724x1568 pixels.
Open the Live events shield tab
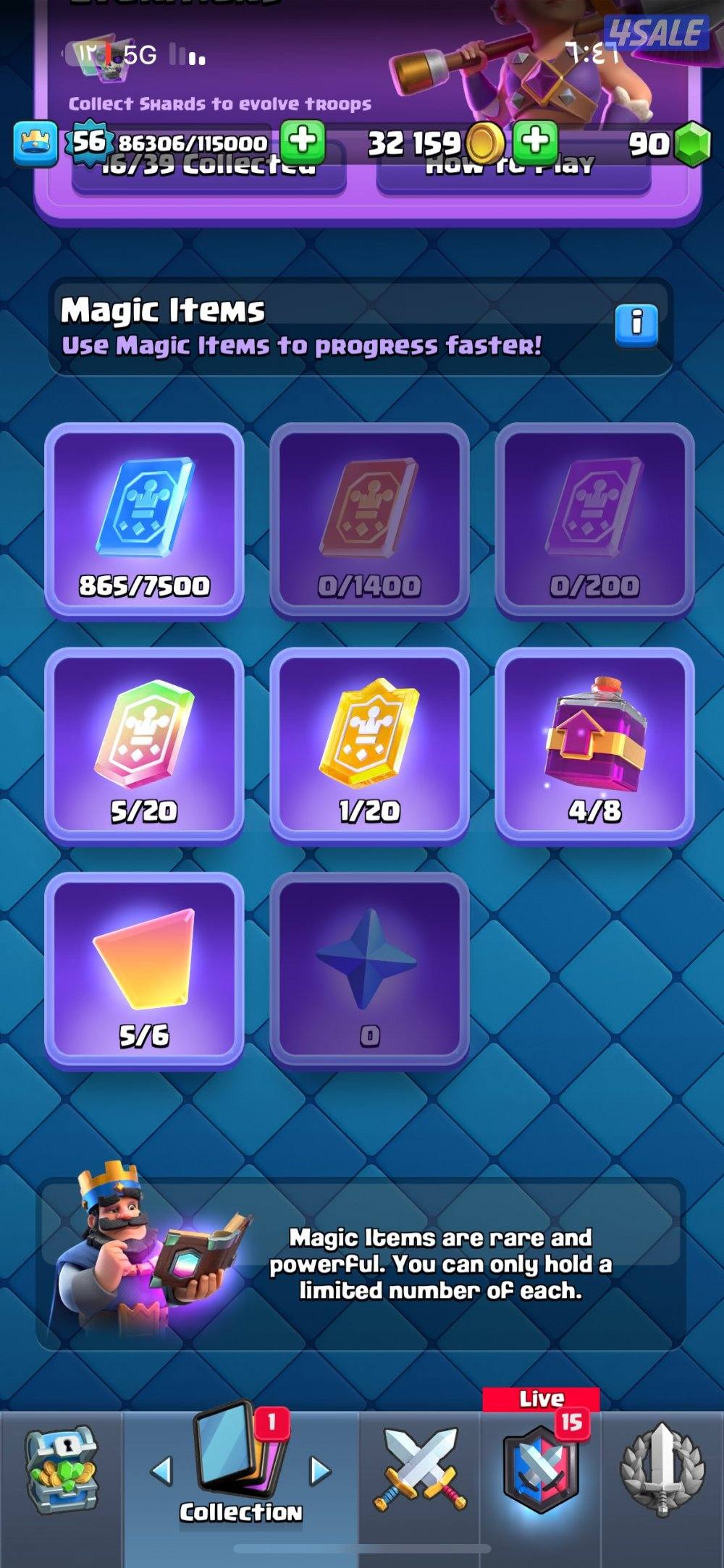pyautogui.click(x=541, y=1469)
